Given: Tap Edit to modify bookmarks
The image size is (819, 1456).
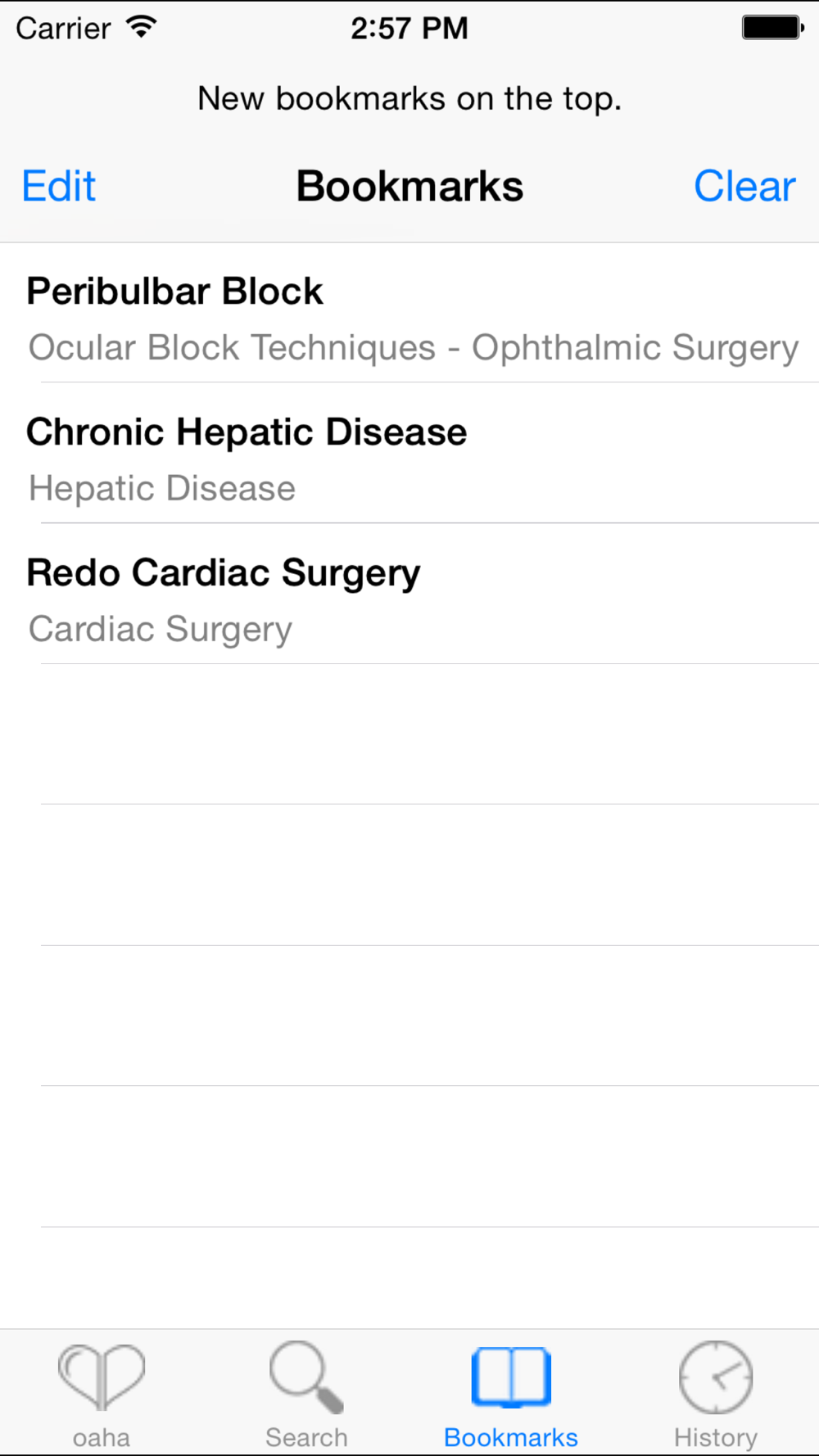Looking at the screenshot, I should (59, 186).
